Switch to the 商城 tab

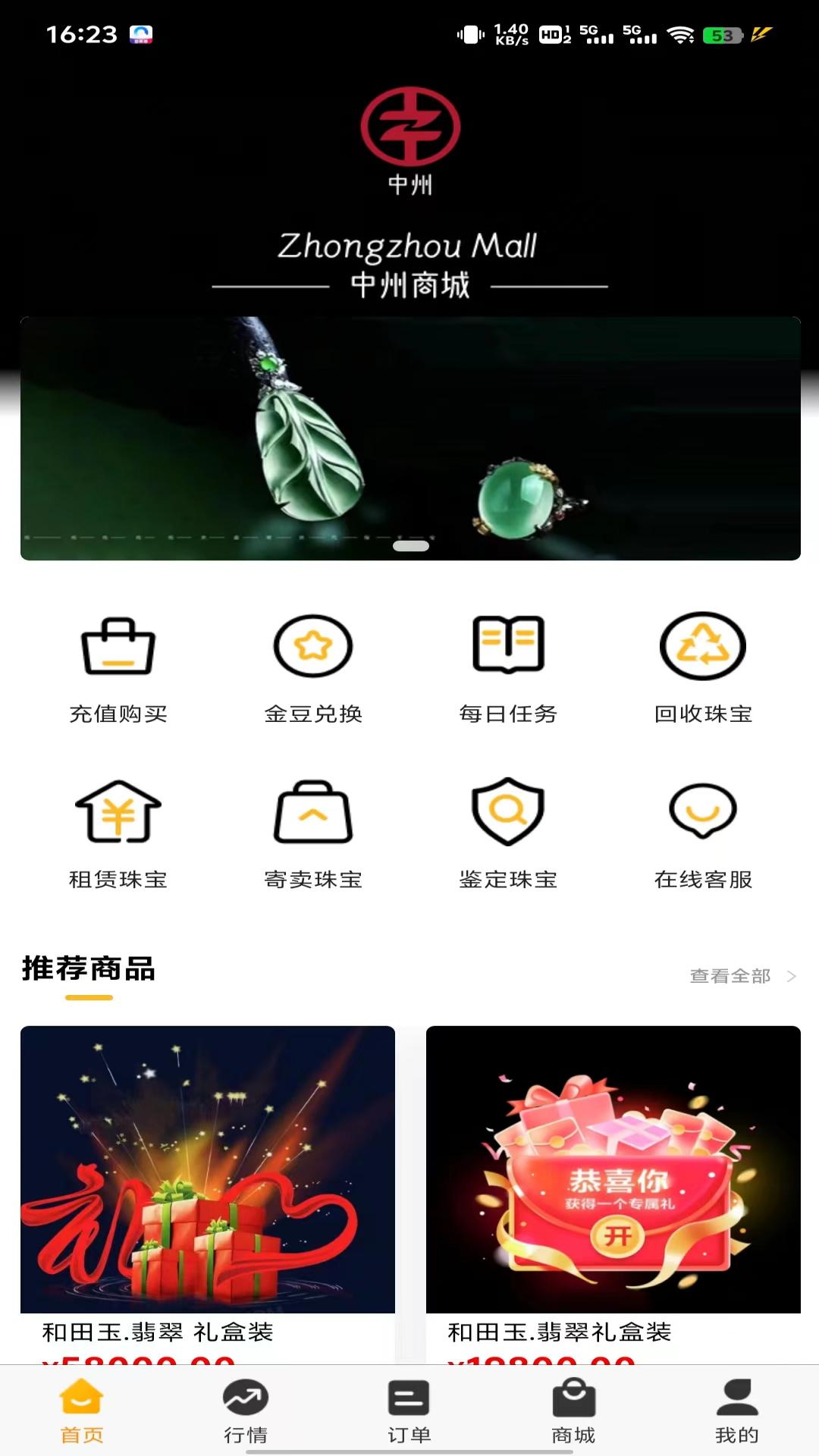click(573, 1412)
